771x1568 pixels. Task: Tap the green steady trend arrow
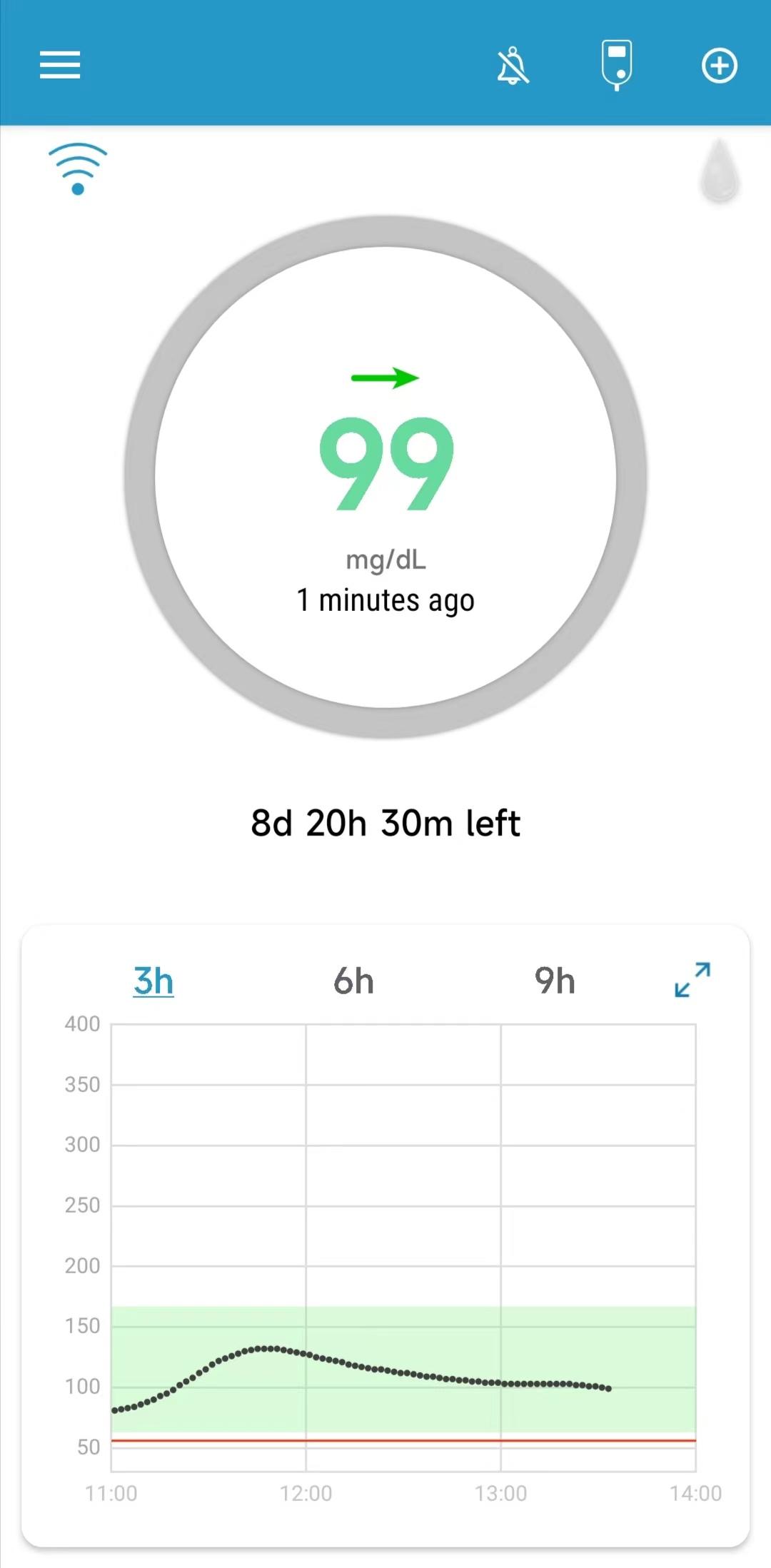tap(385, 378)
